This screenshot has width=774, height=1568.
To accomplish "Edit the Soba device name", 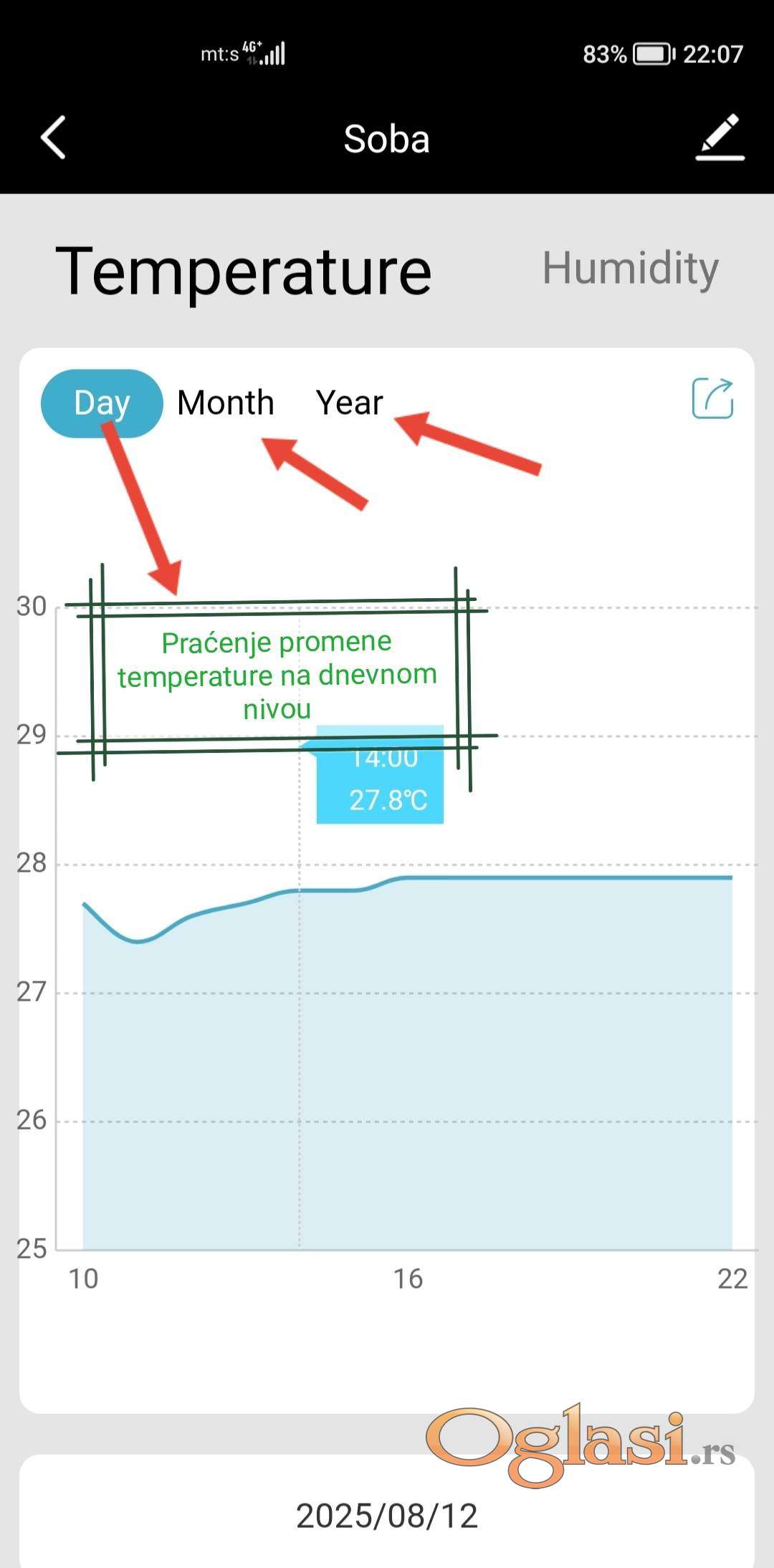I will click(720, 138).
